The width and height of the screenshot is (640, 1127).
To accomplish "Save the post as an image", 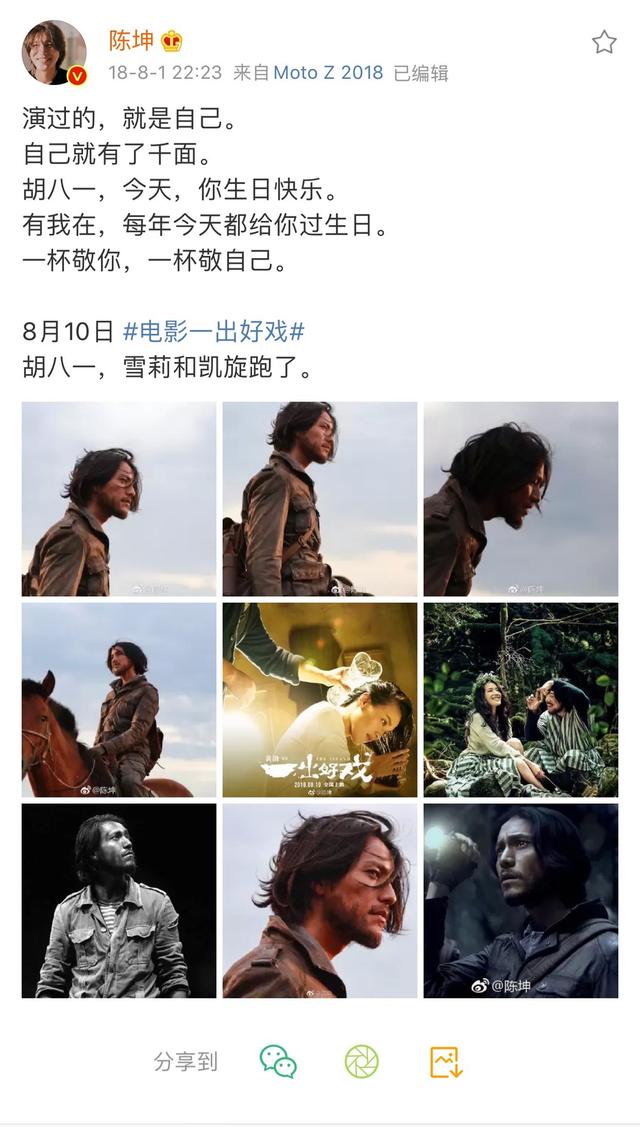I will (446, 1062).
